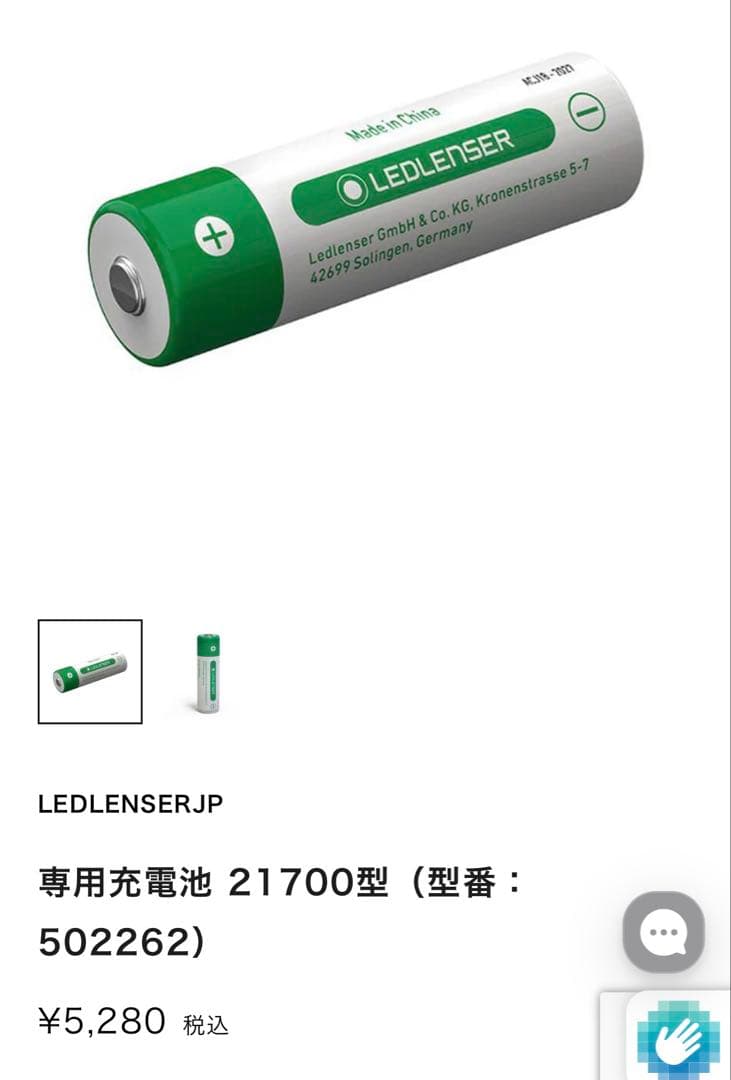
Task: Tap the main battery product image
Action: (366, 209)
